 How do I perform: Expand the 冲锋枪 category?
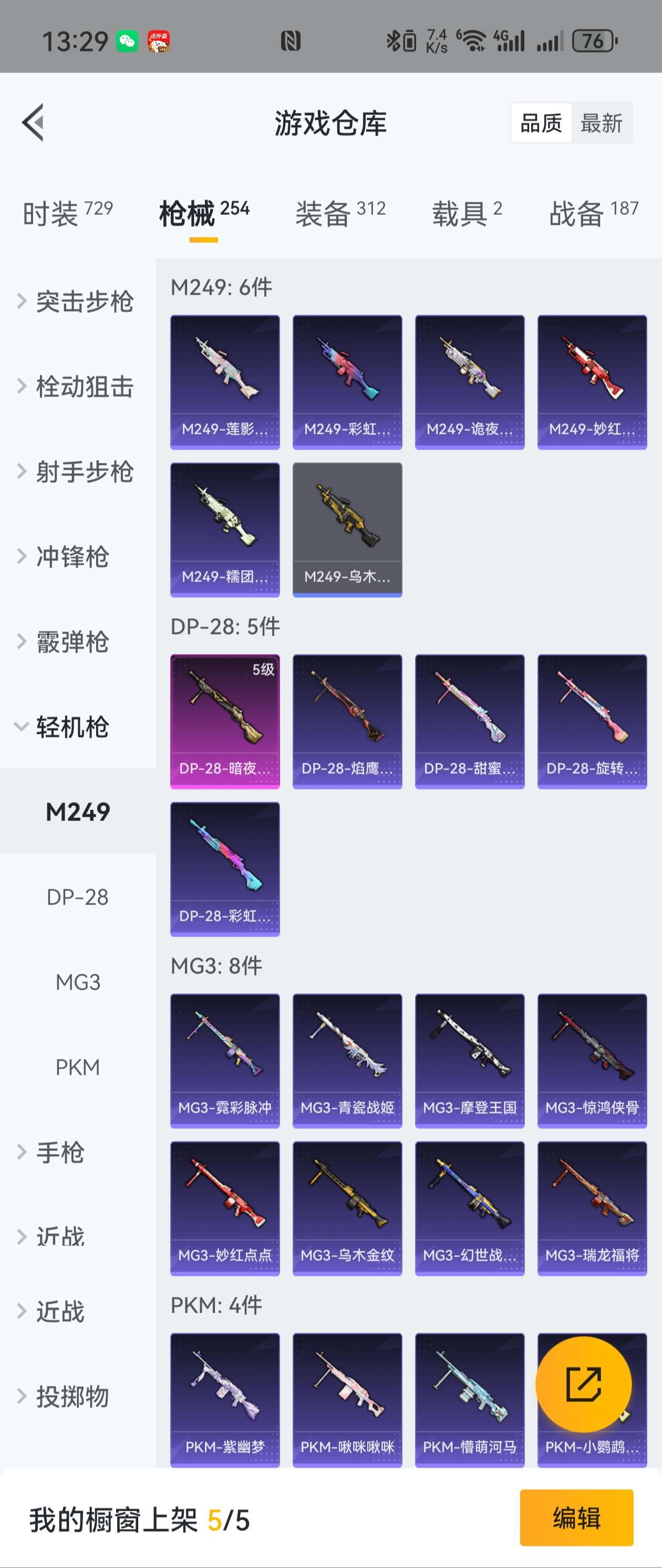point(72,556)
